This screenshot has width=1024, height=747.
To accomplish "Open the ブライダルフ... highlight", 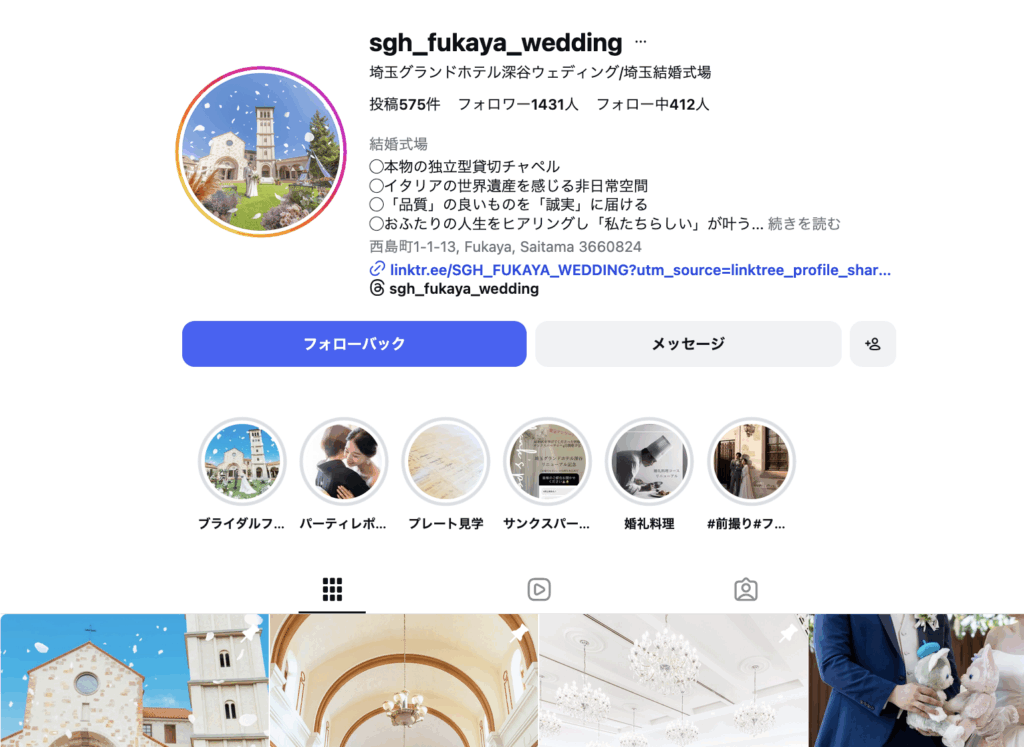I will pos(242,462).
